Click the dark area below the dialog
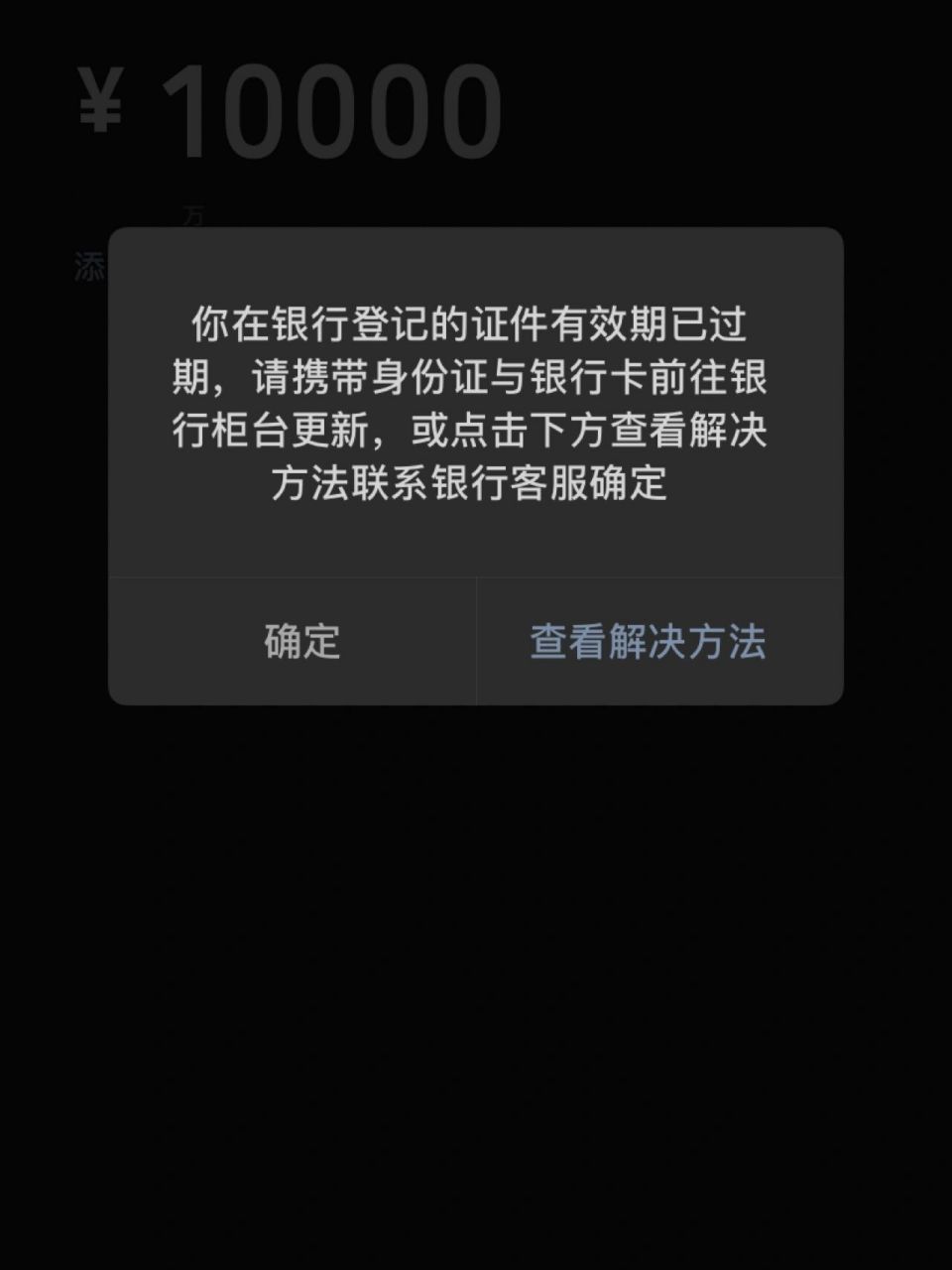This screenshot has height=1270, width=952. coord(476,943)
